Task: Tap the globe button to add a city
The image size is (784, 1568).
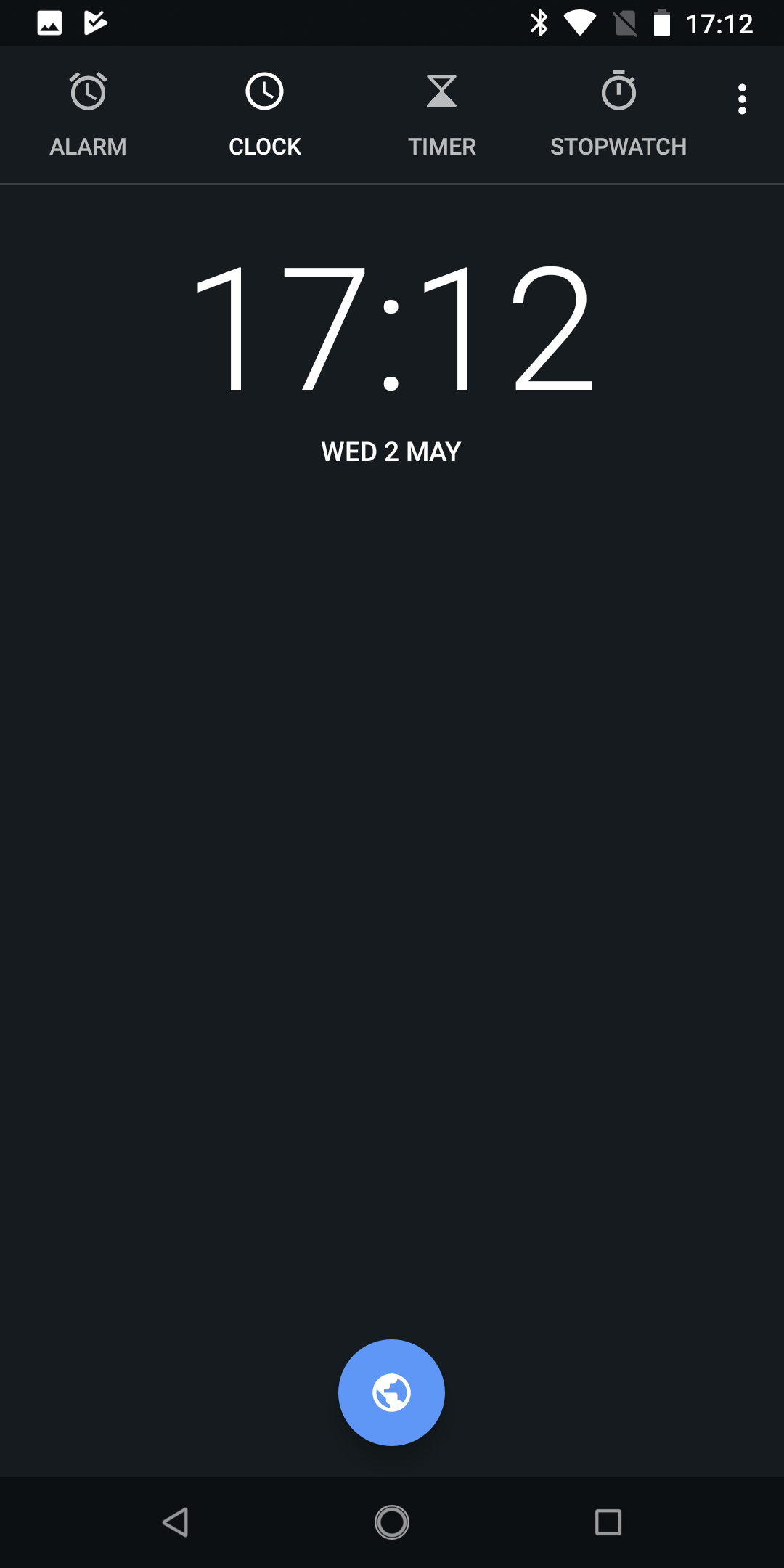Action: (x=391, y=1392)
